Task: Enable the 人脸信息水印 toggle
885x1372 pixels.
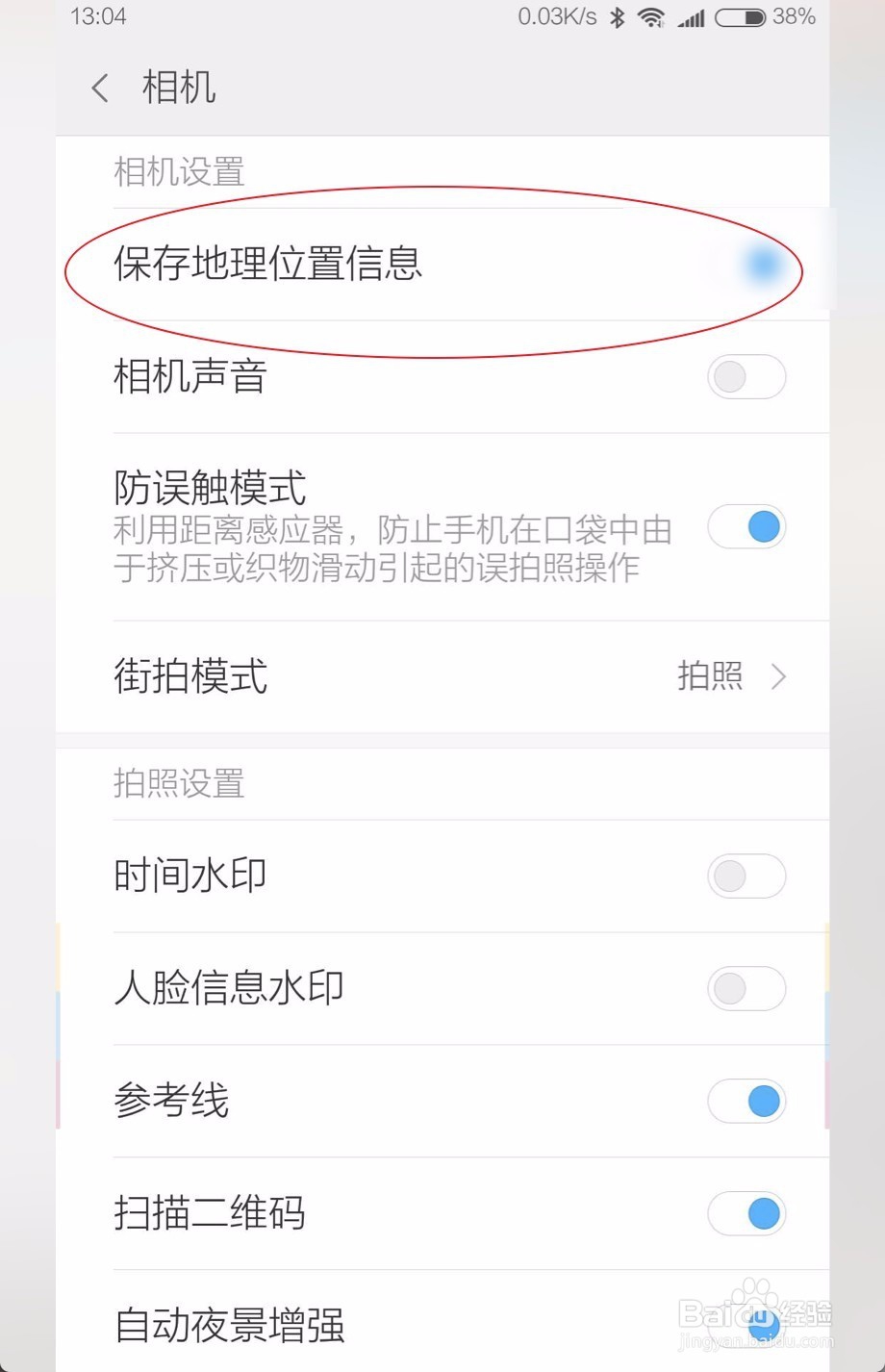Action: pyautogui.click(x=747, y=989)
